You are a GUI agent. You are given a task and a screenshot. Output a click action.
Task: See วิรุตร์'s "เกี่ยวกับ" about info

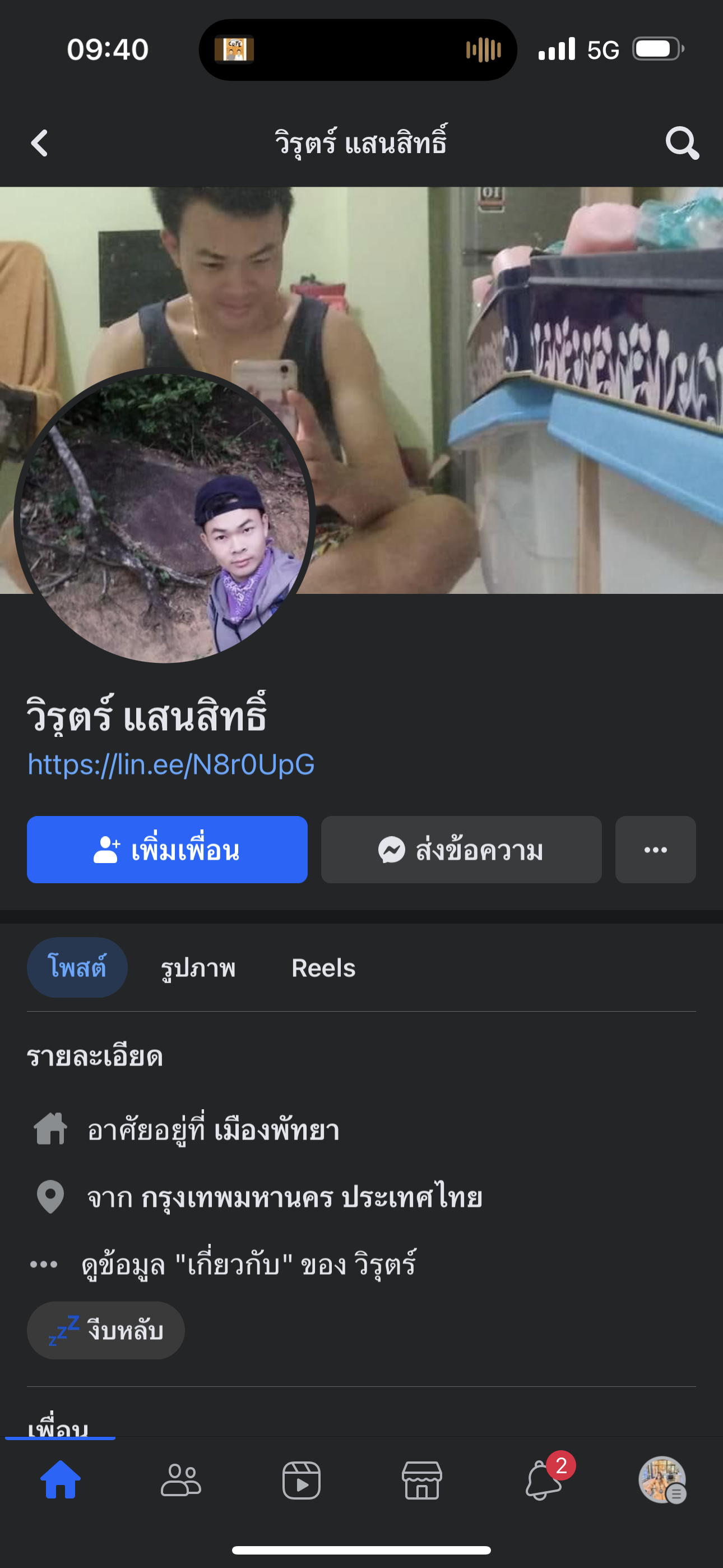pyautogui.click(x=248, y=1265)
